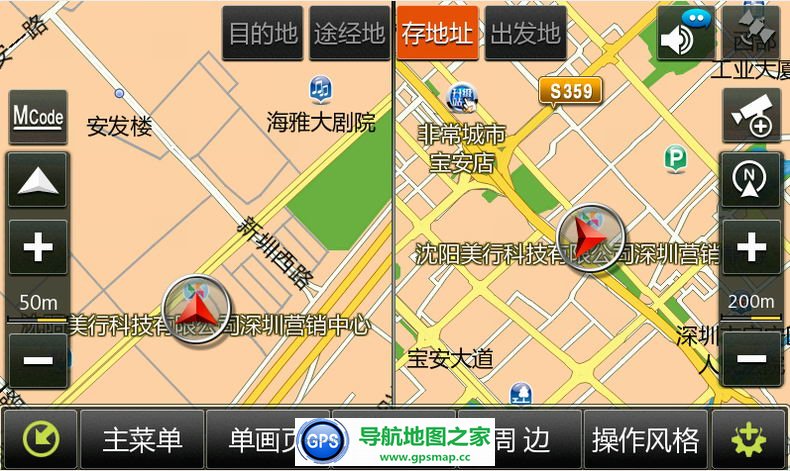The height and width of the screenshot is (471, 790).
Task: Set the point as 出发地 start
Action: click(525, 33)
